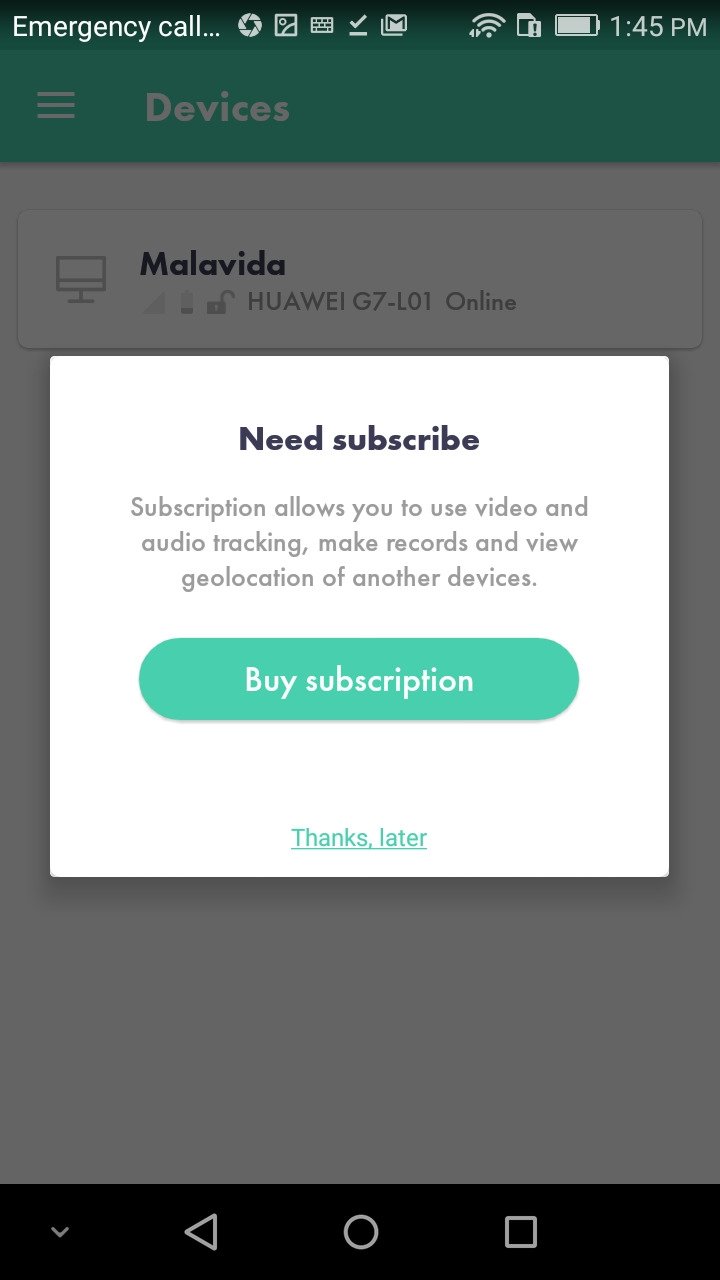Go back with the system back button
This screenshot has width=720, height=1280.
point(201,1232)
